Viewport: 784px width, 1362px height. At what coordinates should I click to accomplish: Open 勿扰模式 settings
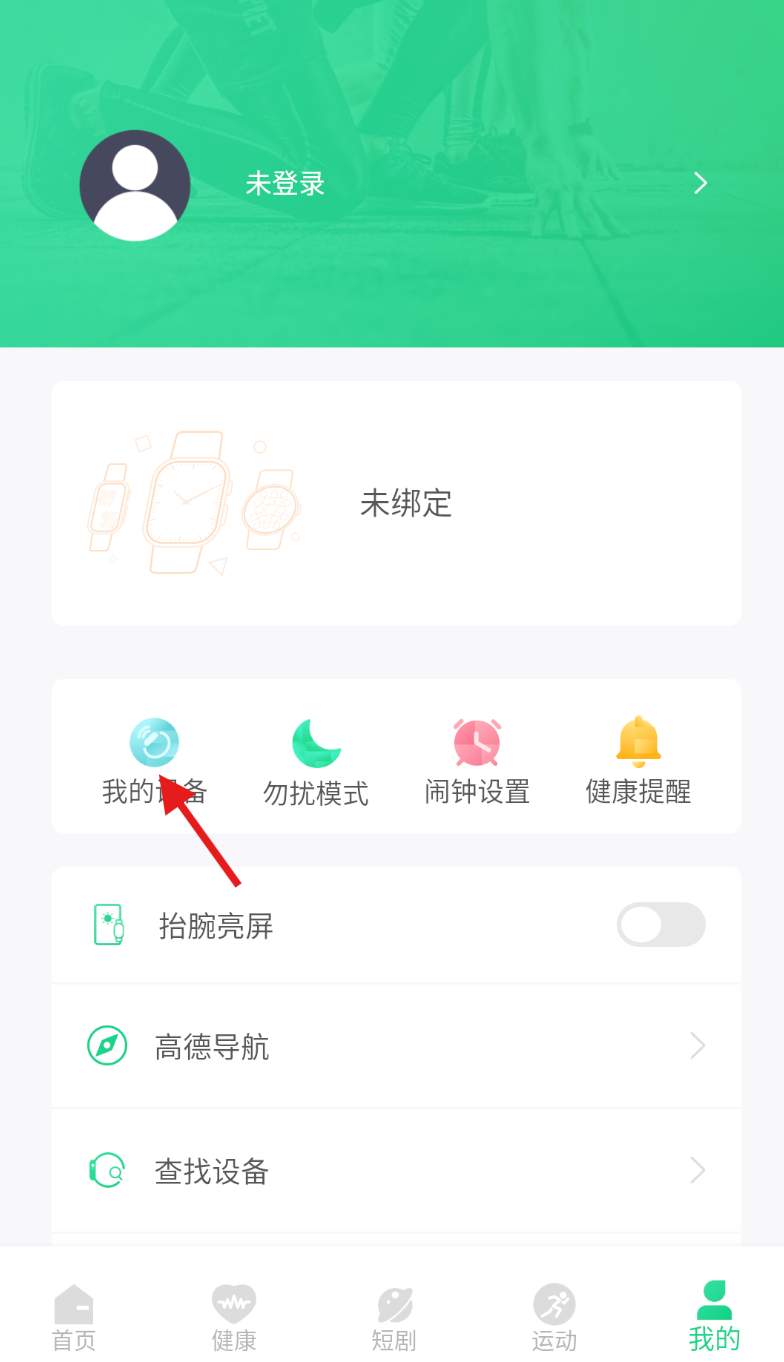click(x=316, y=762)
